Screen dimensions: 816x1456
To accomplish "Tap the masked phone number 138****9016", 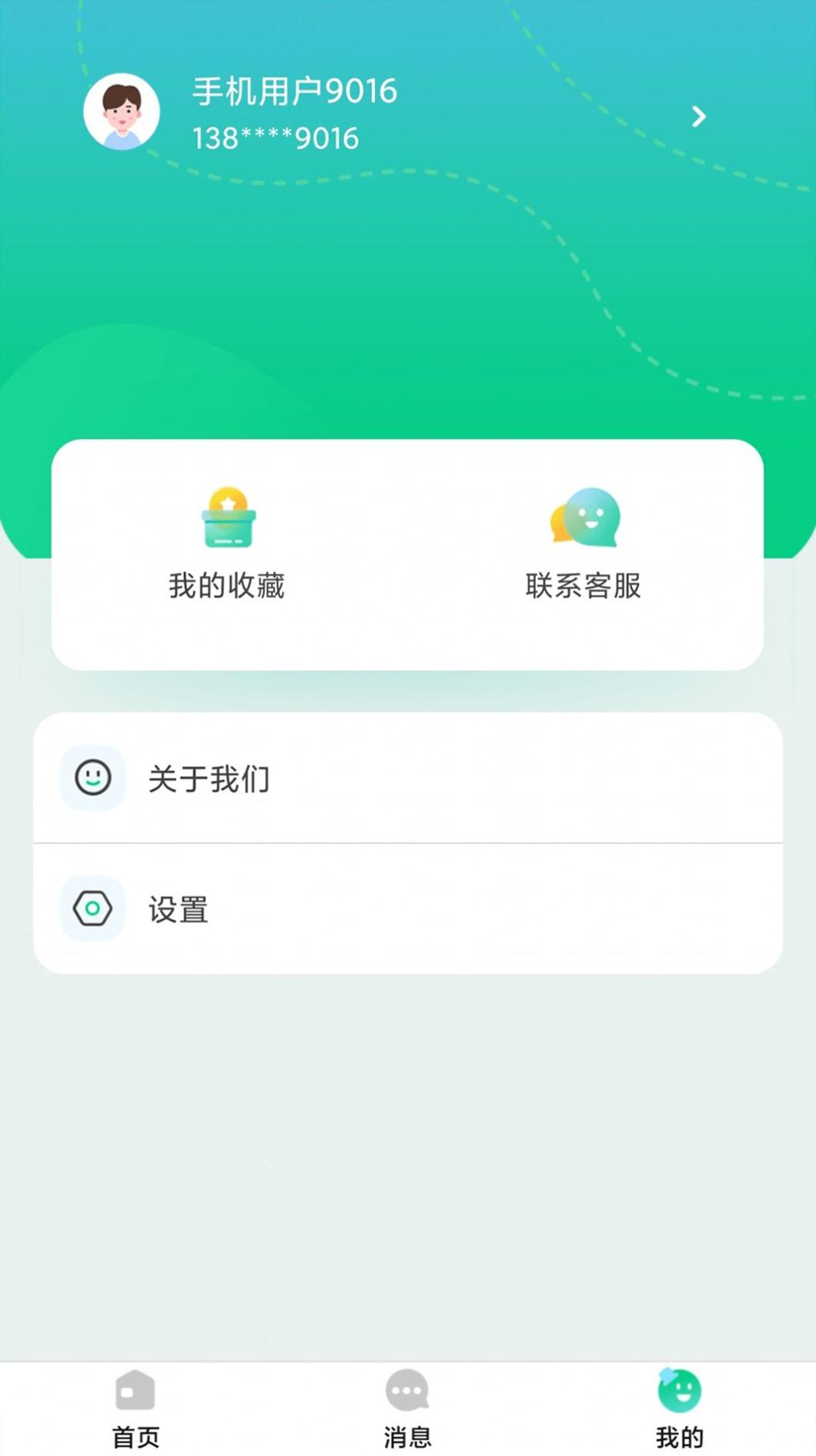I will [275, 139].
